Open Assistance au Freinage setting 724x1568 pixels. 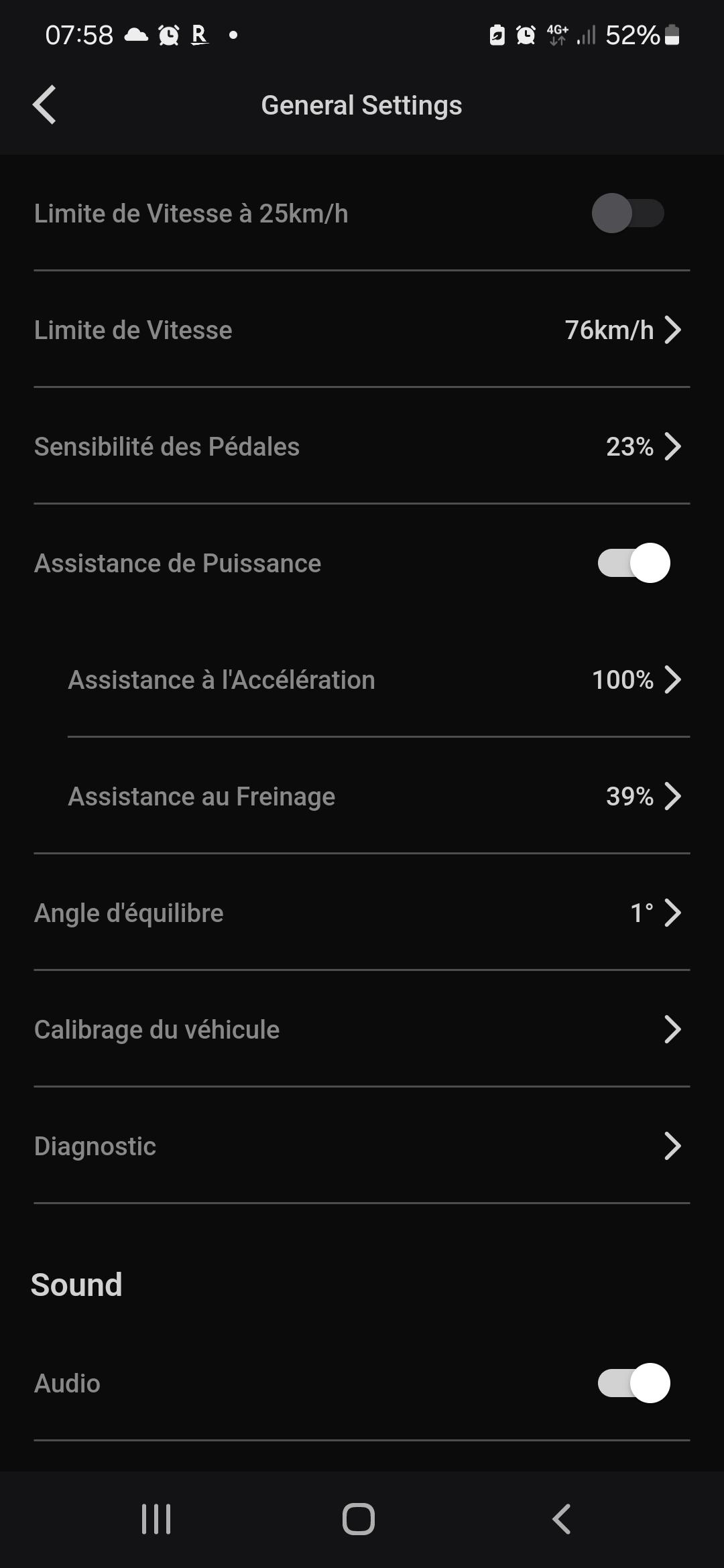(x=379, y=796)
